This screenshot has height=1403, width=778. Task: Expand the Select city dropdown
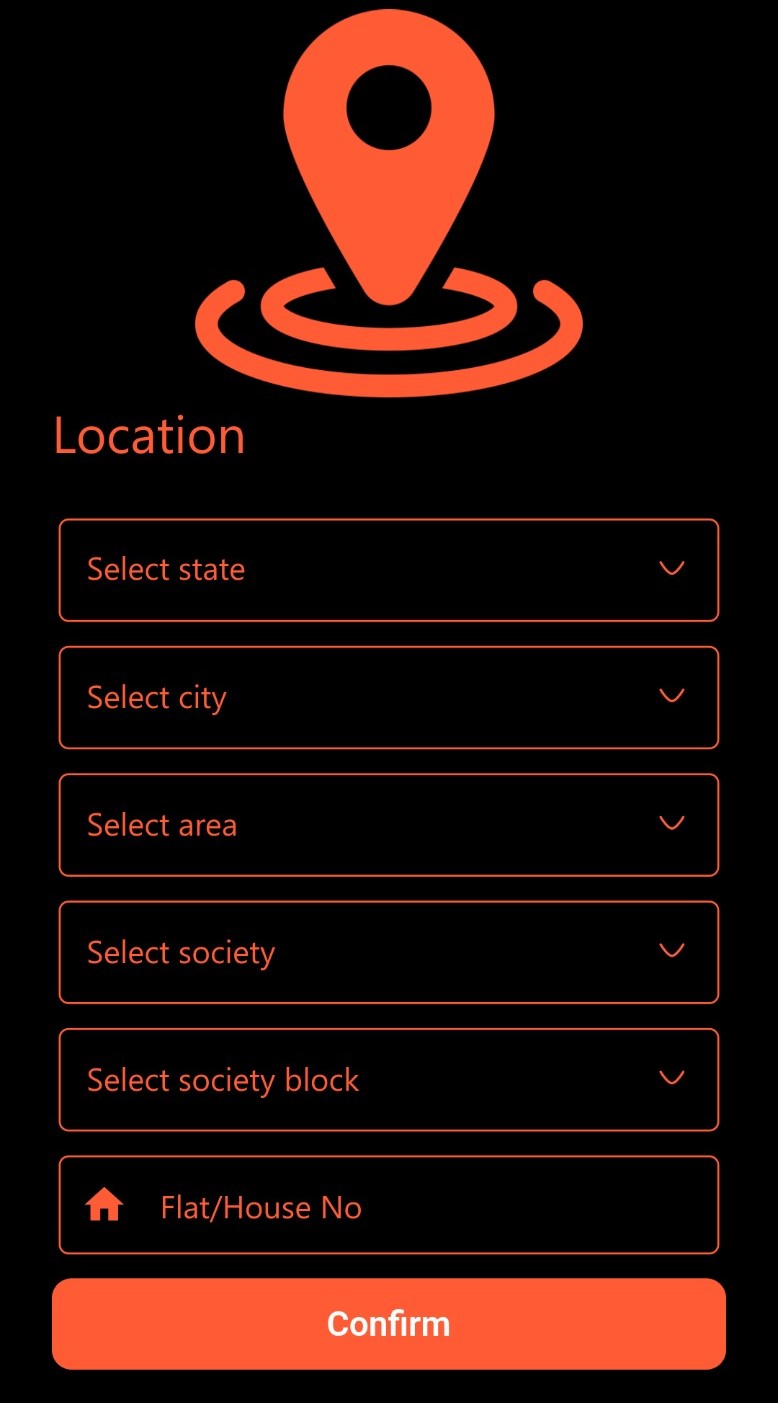pyautogui.click(x=389, y=697)
